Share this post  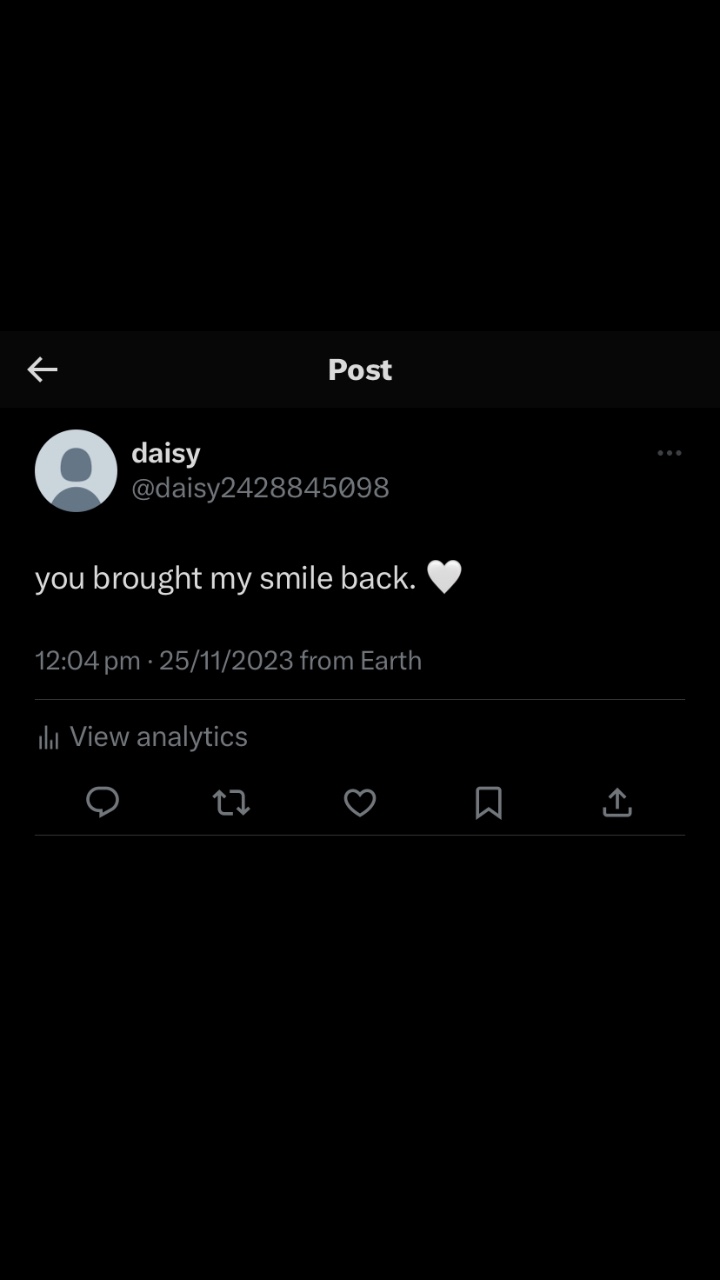617,802
